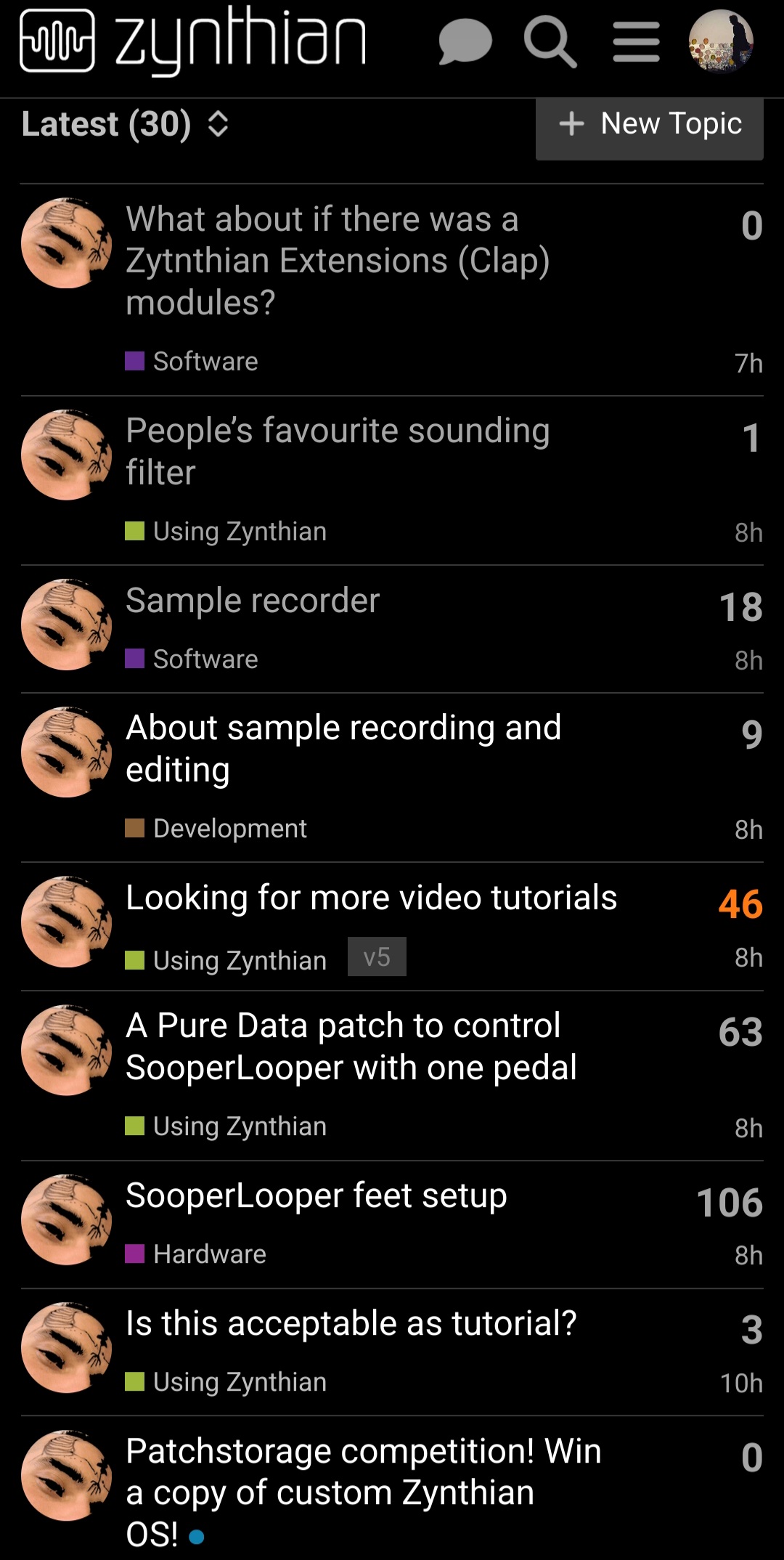
Task: Create a New Topic
Action: [x=650, y=125]
